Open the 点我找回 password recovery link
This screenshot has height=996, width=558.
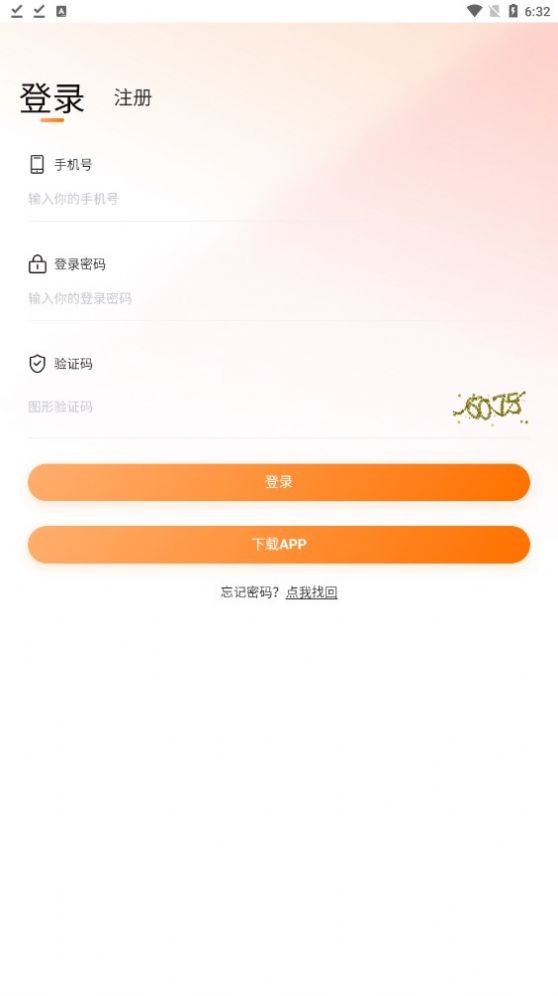(311, 593)
